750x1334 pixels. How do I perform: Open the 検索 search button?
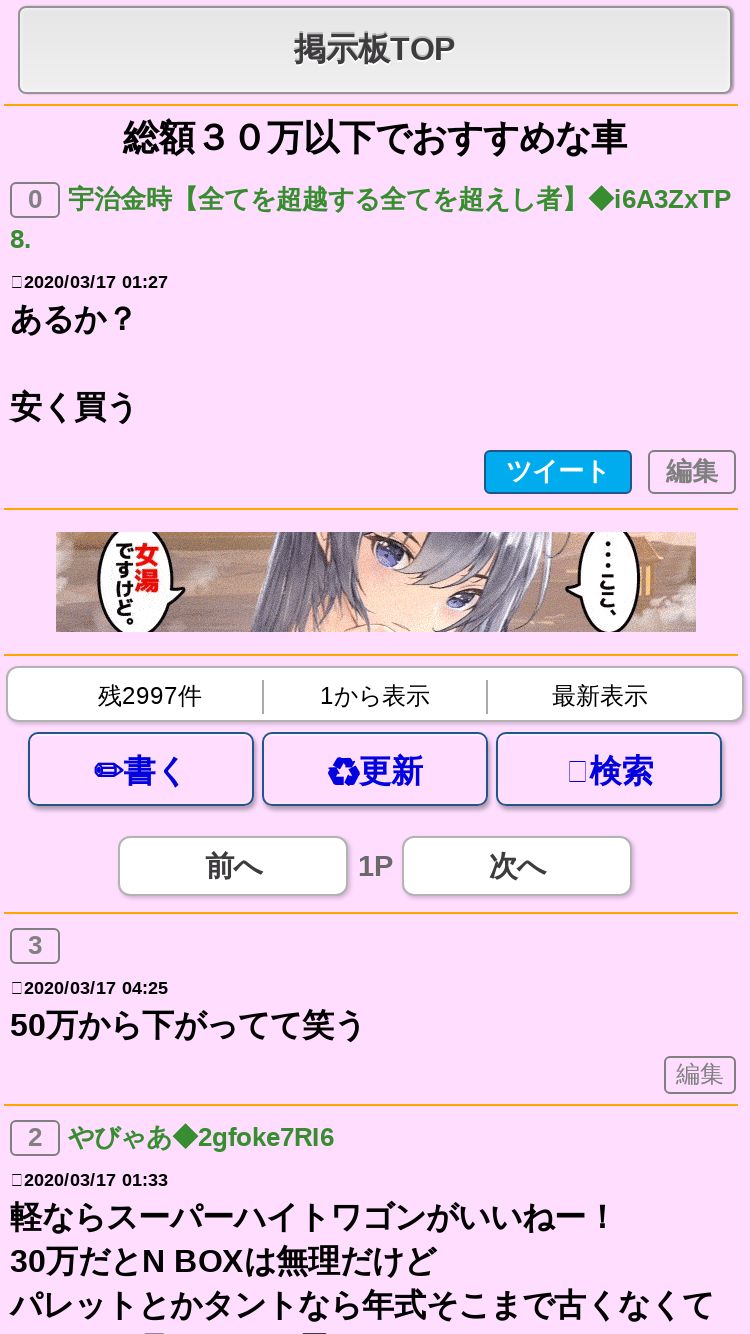coord(609,770)
